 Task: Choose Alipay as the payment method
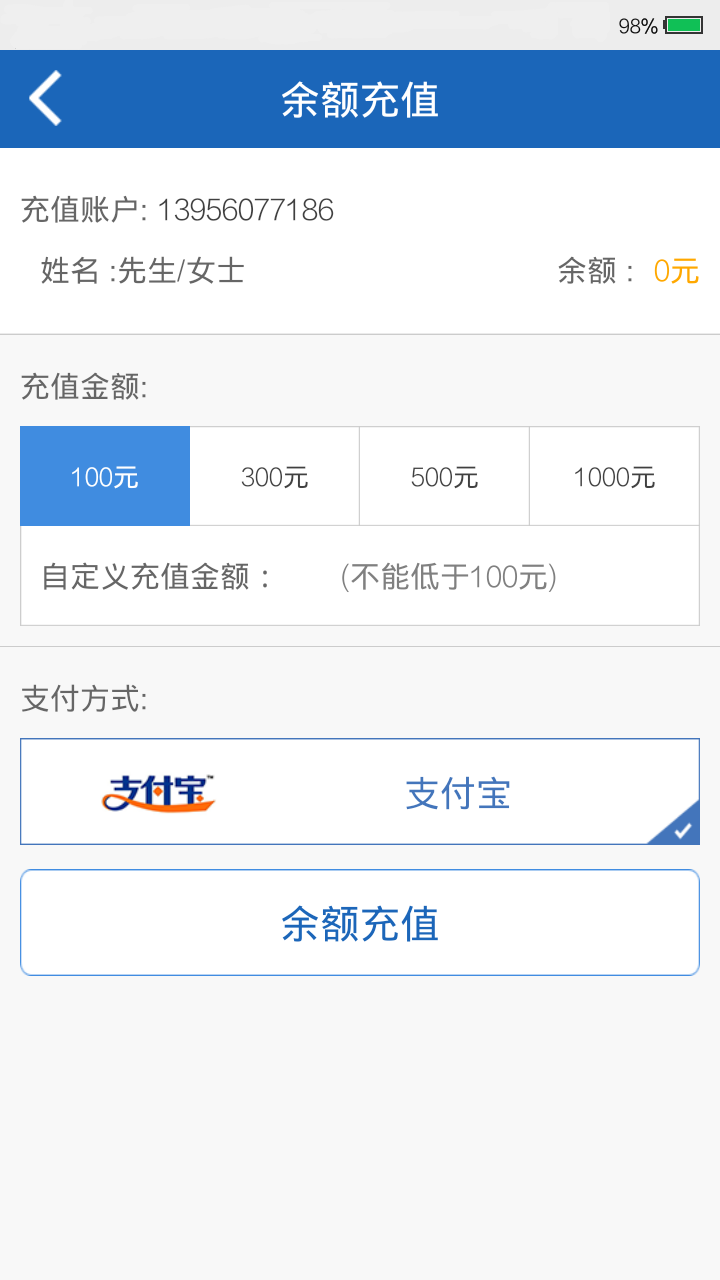[x=360, y=791]
